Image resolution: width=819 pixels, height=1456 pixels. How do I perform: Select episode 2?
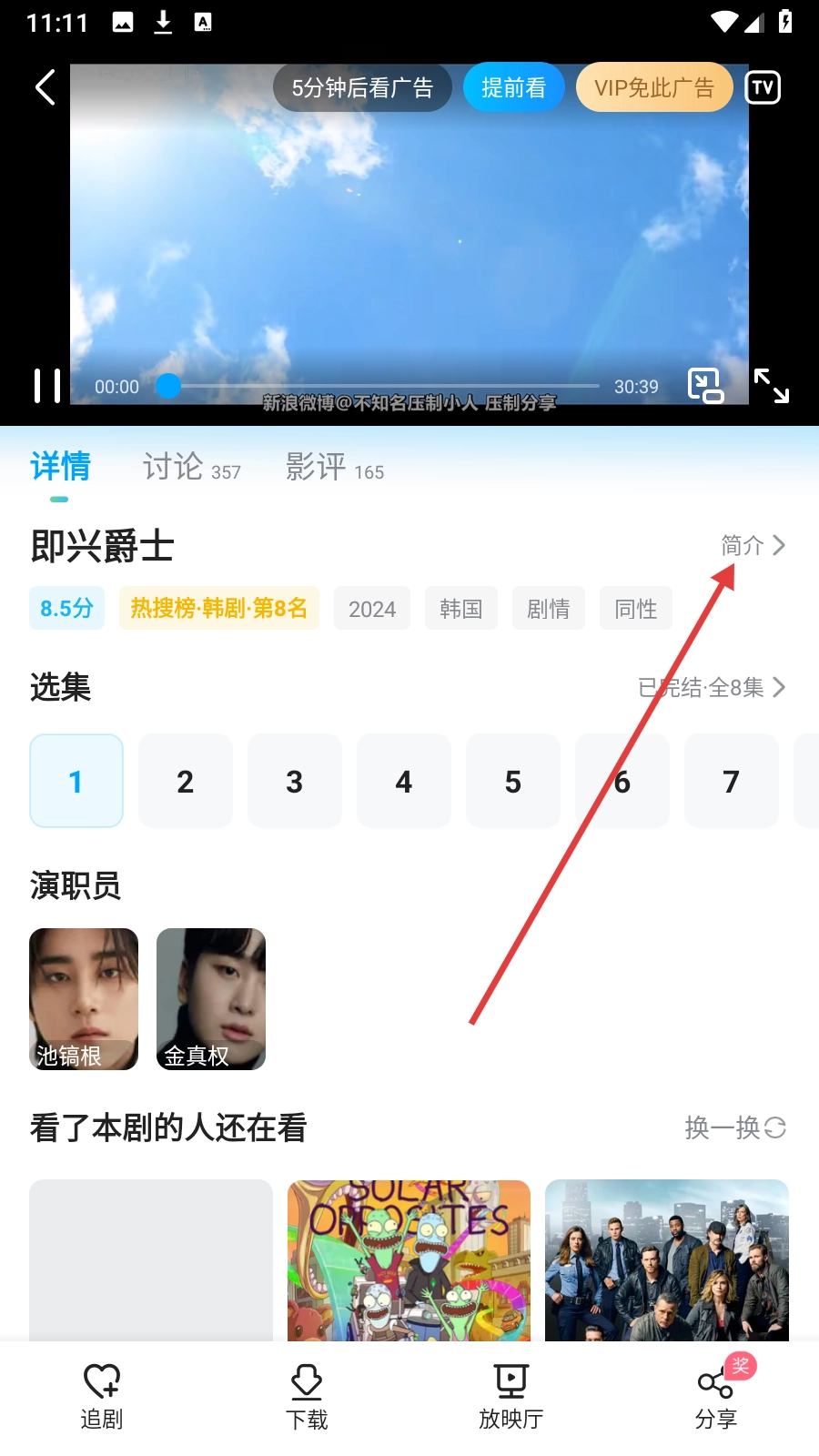(x=185, y=781)
